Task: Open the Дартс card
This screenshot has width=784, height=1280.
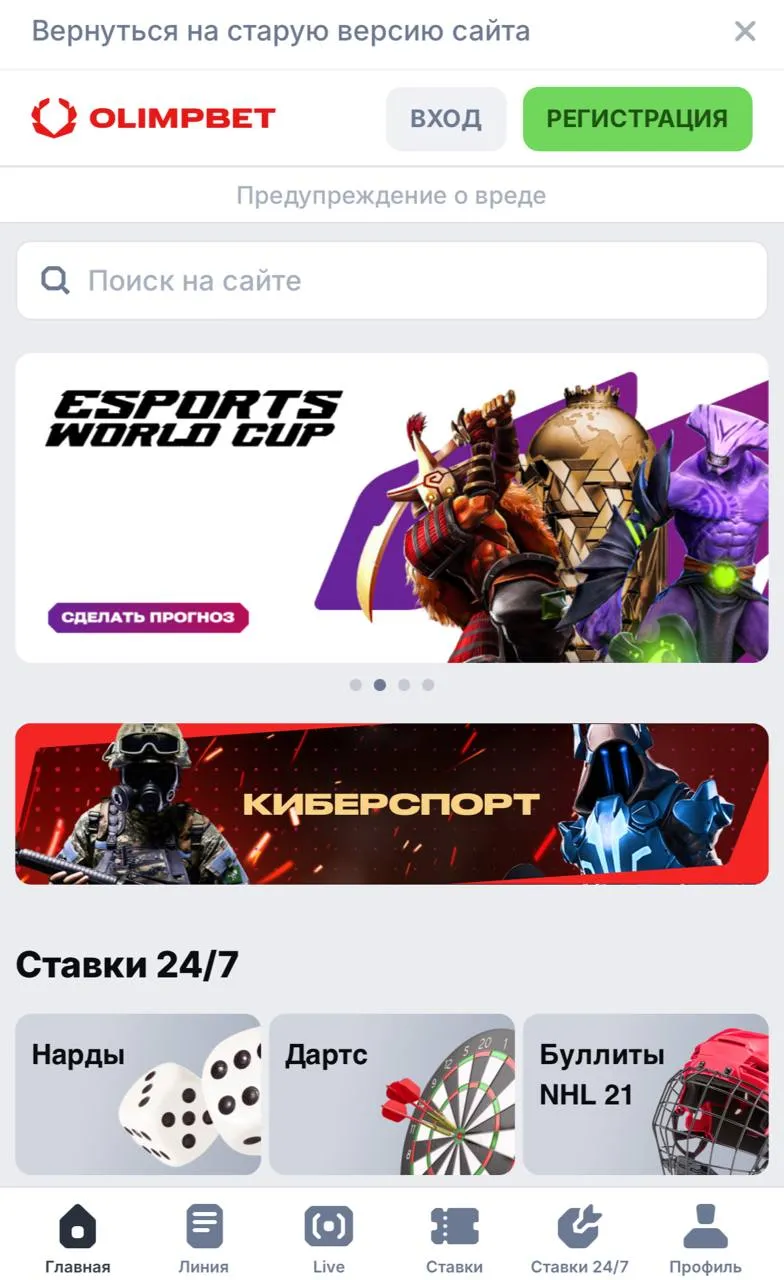Action: pyautogui.click(x=392, y=1094)
